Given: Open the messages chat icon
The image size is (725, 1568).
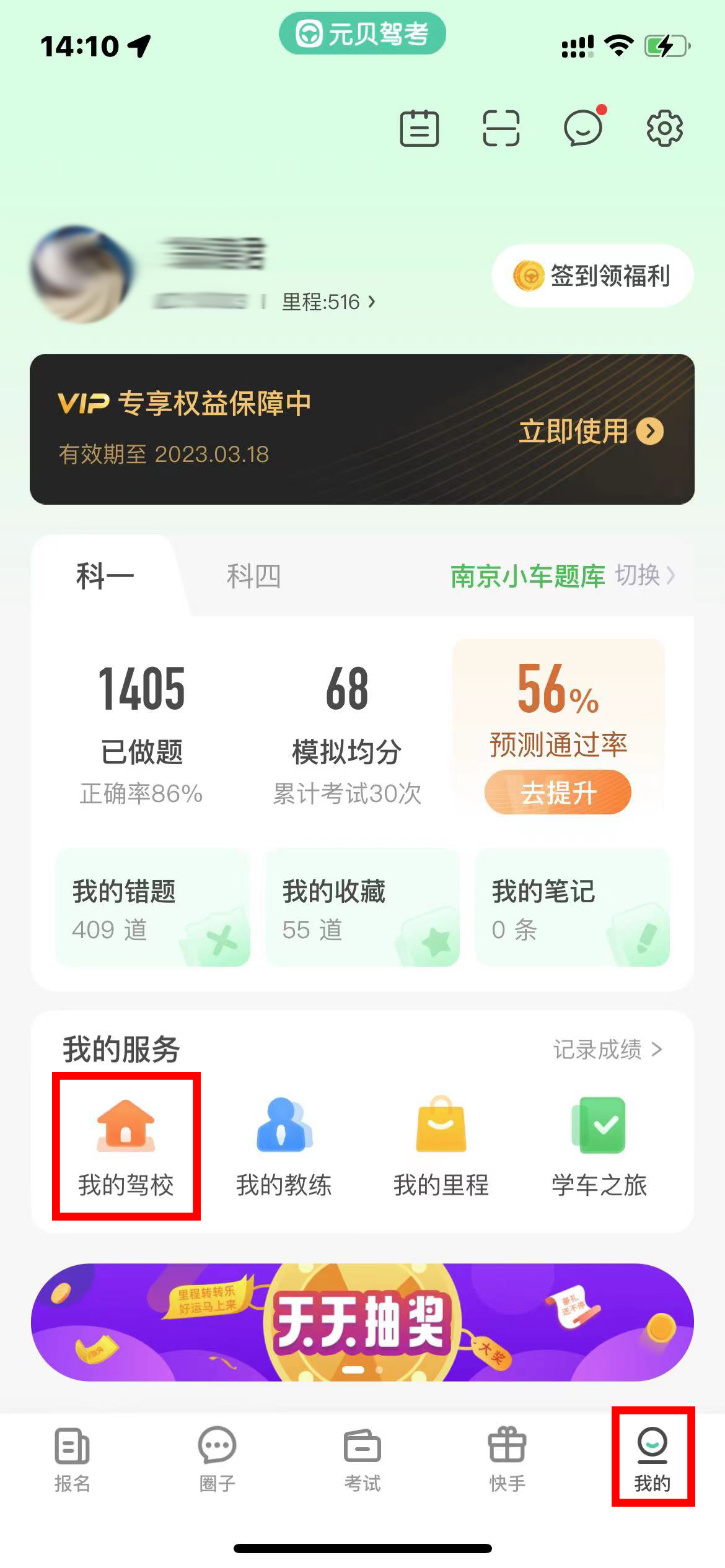Looking at the screenshot, I should [x=582, y=129].
